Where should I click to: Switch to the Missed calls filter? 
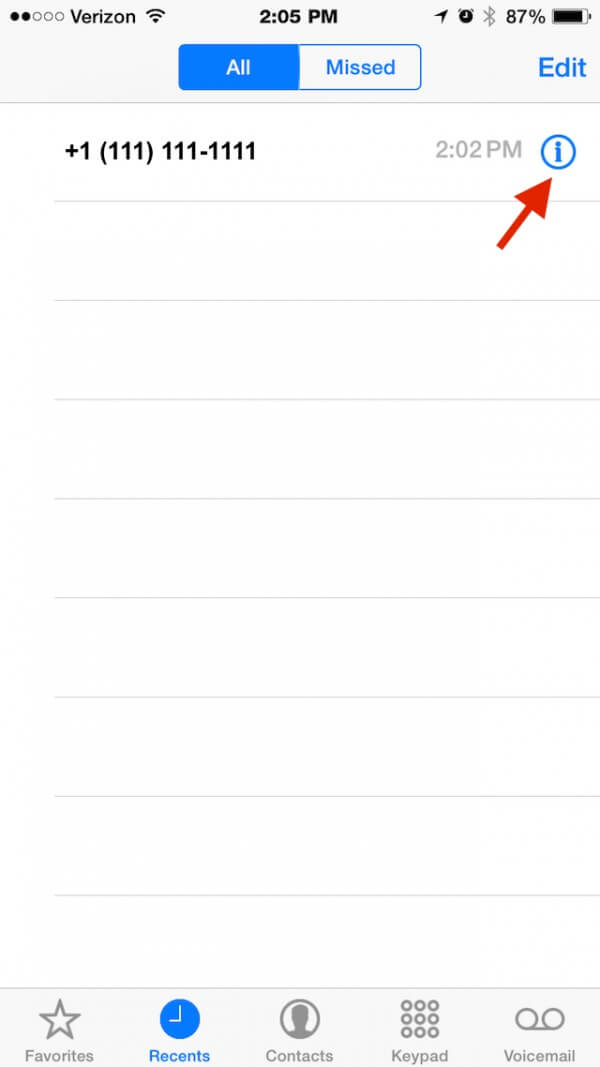(360, 67)
